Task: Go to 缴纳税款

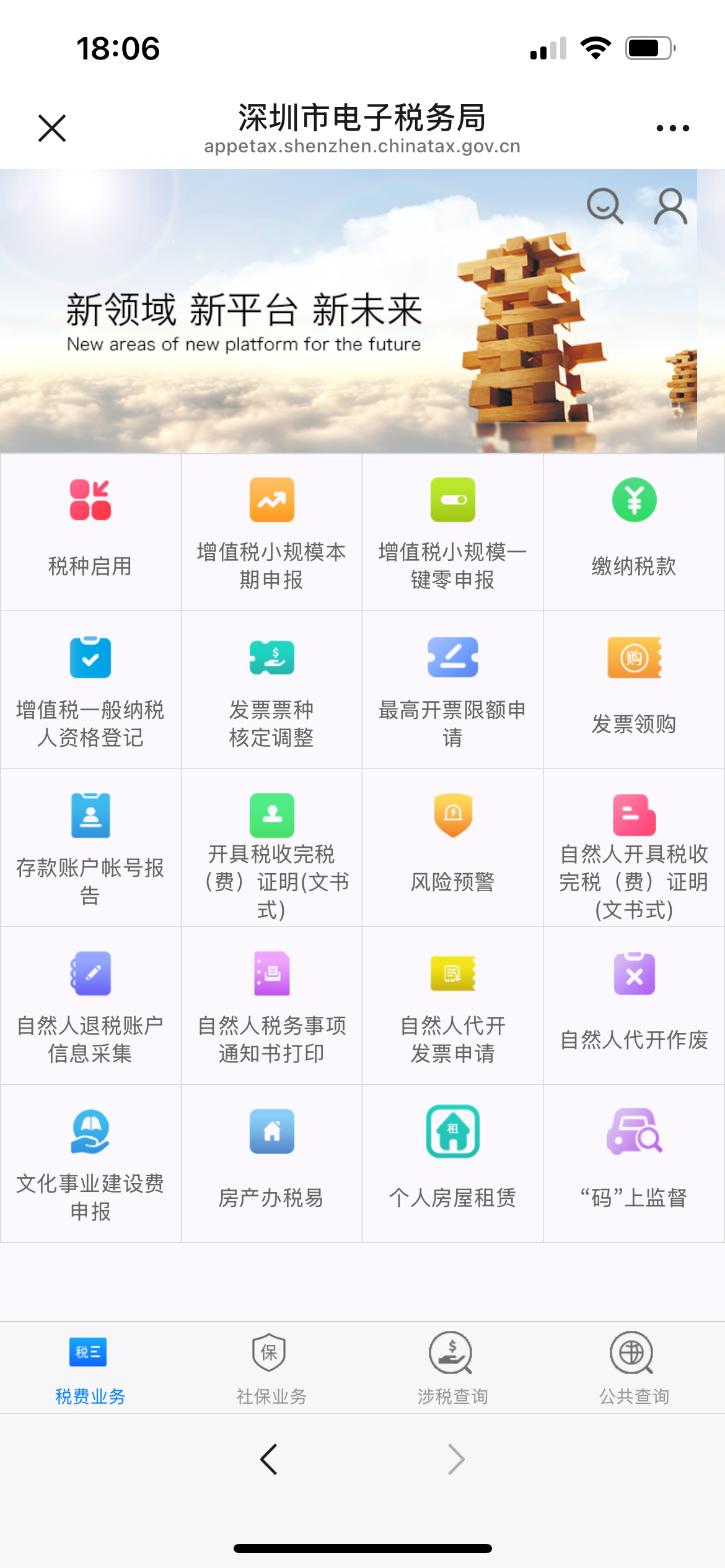Action: coord(634,532)
